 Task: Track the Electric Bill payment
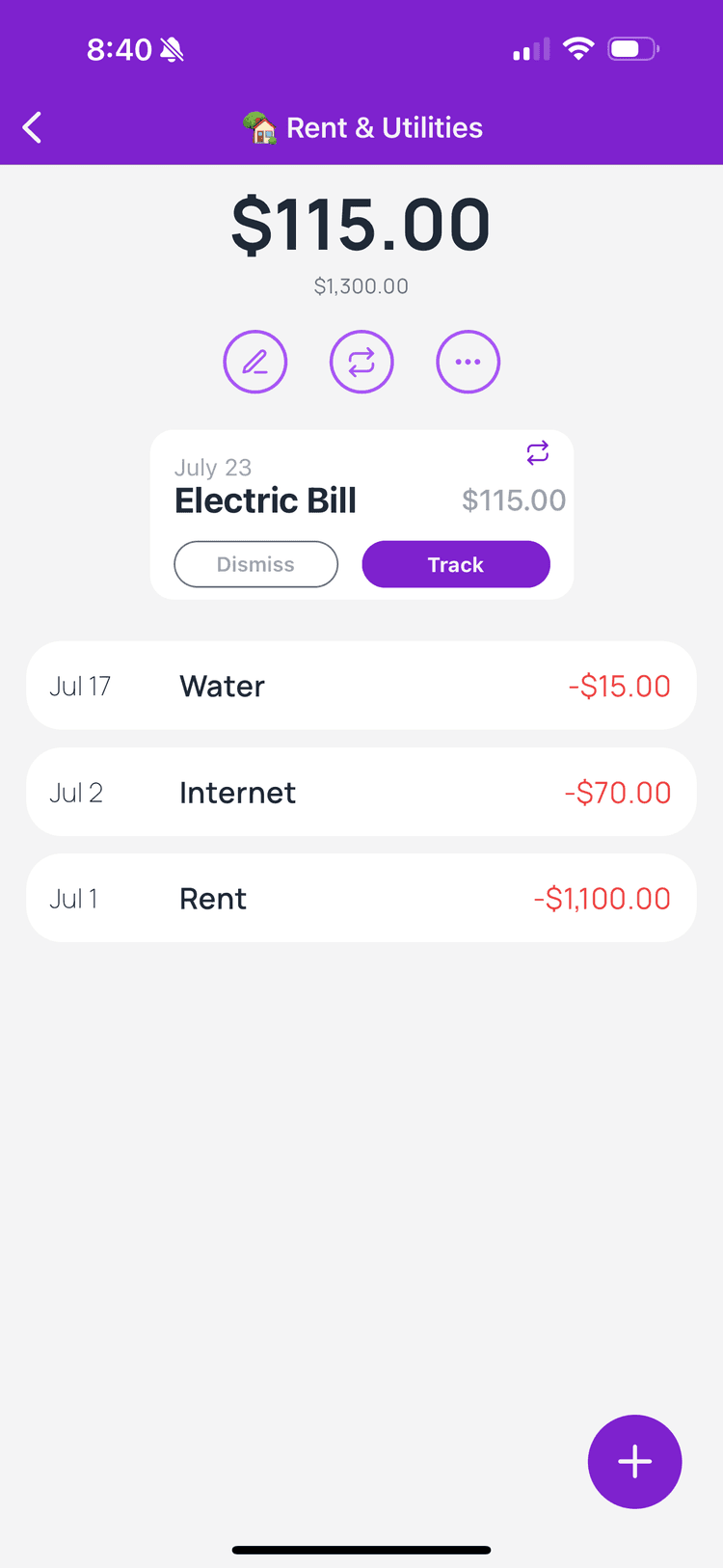pos(456,564)
